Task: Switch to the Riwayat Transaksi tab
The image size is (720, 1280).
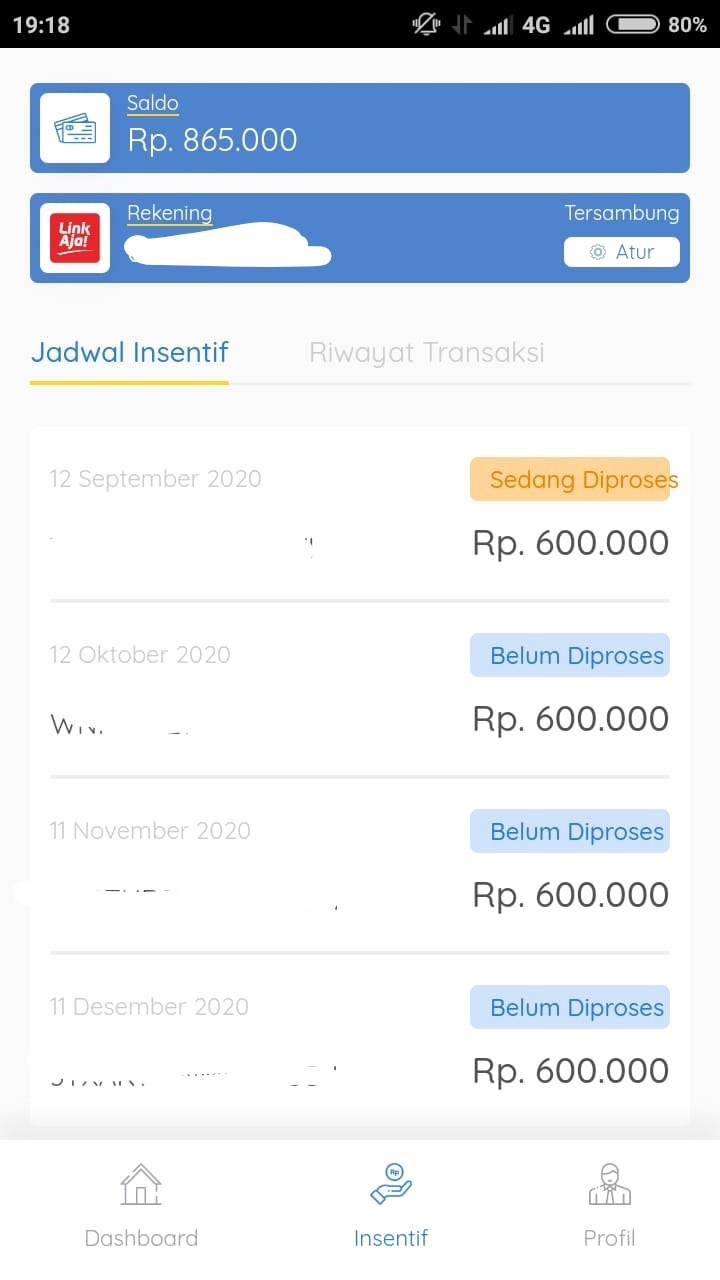Action: pos(426,353)
